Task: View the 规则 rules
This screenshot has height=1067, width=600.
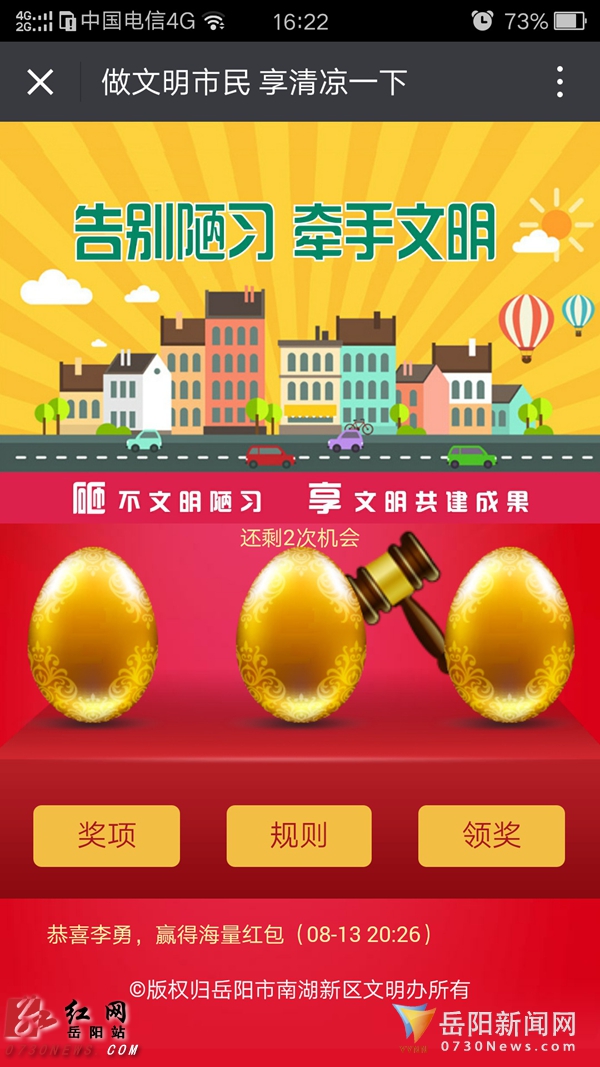Action: 299,836
